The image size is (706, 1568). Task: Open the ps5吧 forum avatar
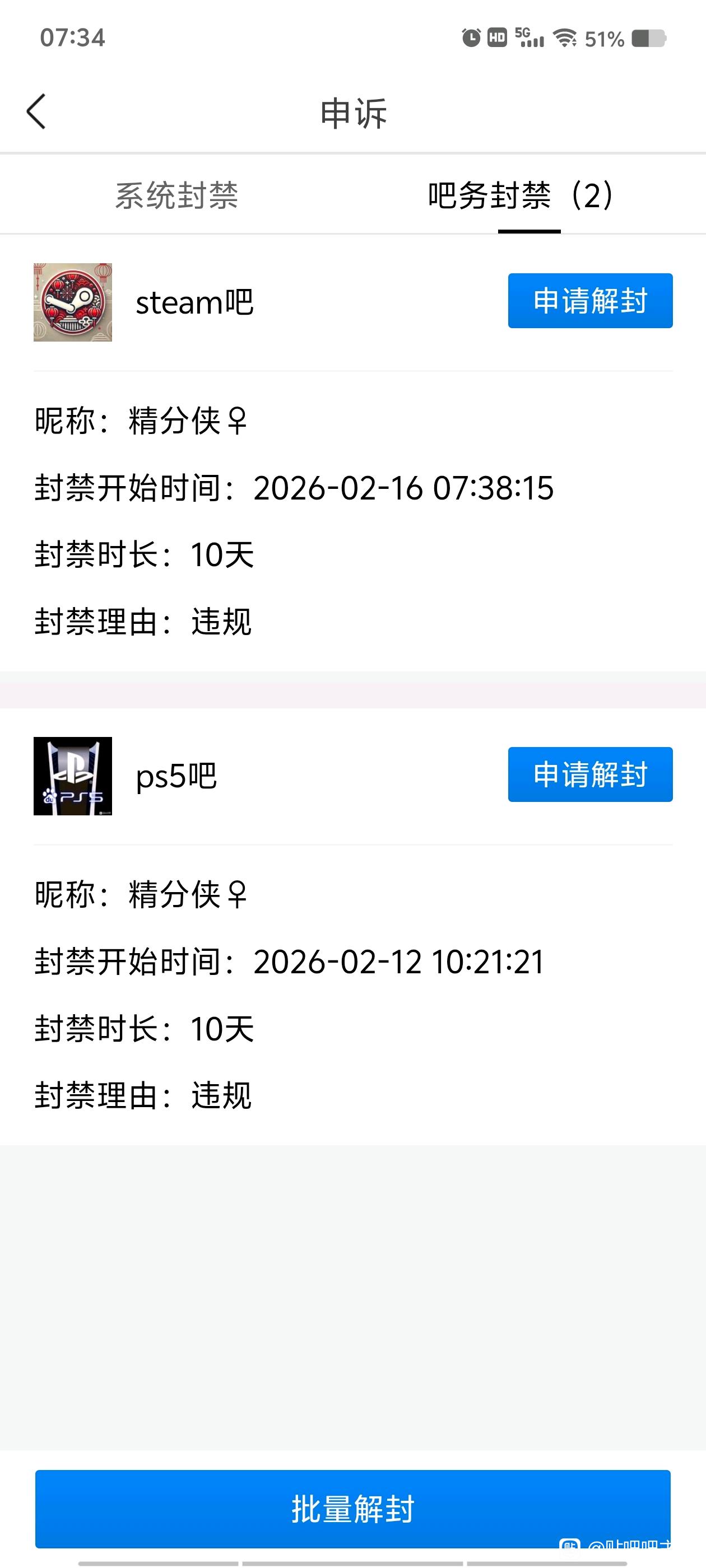click(72, 776)
